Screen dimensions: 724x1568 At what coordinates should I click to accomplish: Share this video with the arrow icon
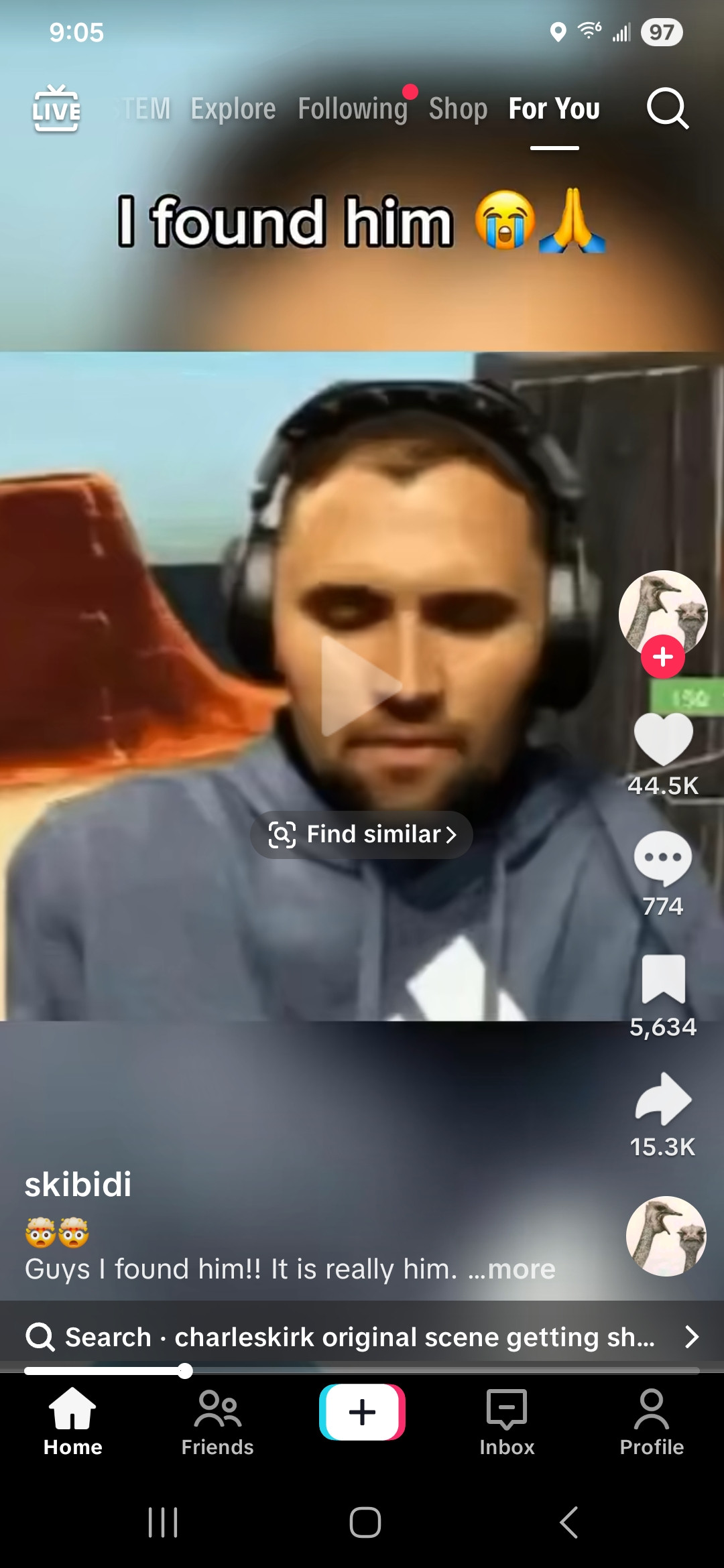pos(662,1099)
